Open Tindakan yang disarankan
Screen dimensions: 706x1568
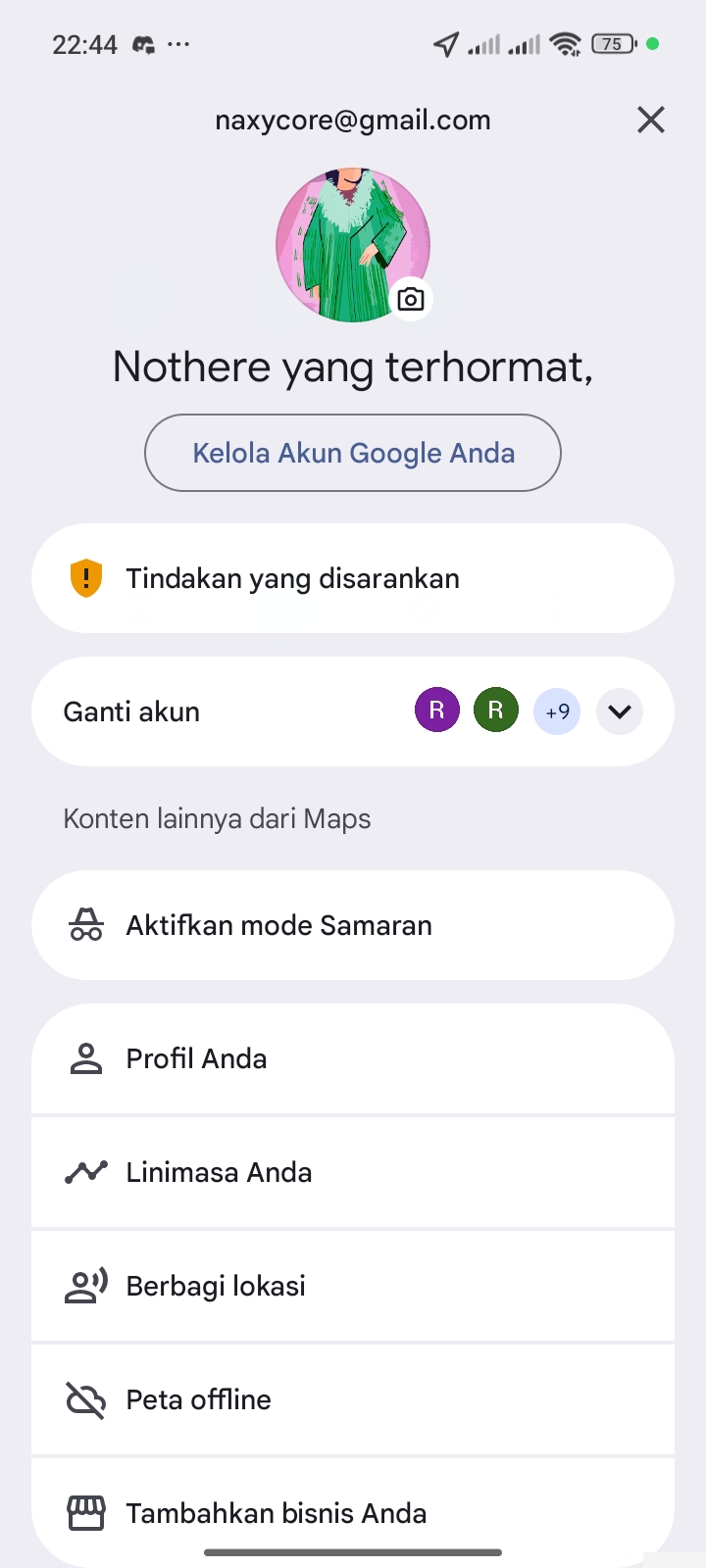coord(353,578)
